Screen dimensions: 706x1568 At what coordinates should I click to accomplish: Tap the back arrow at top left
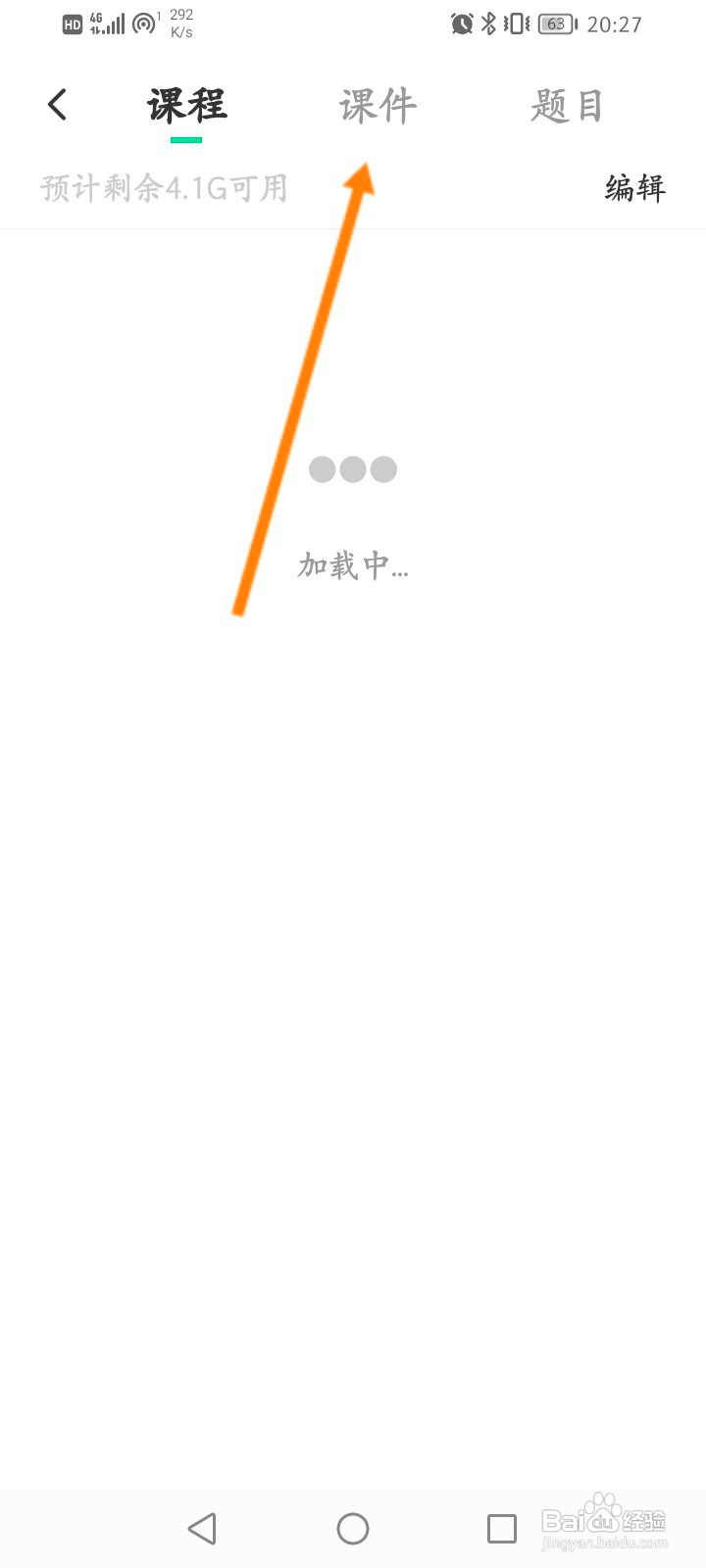point(56,103)
